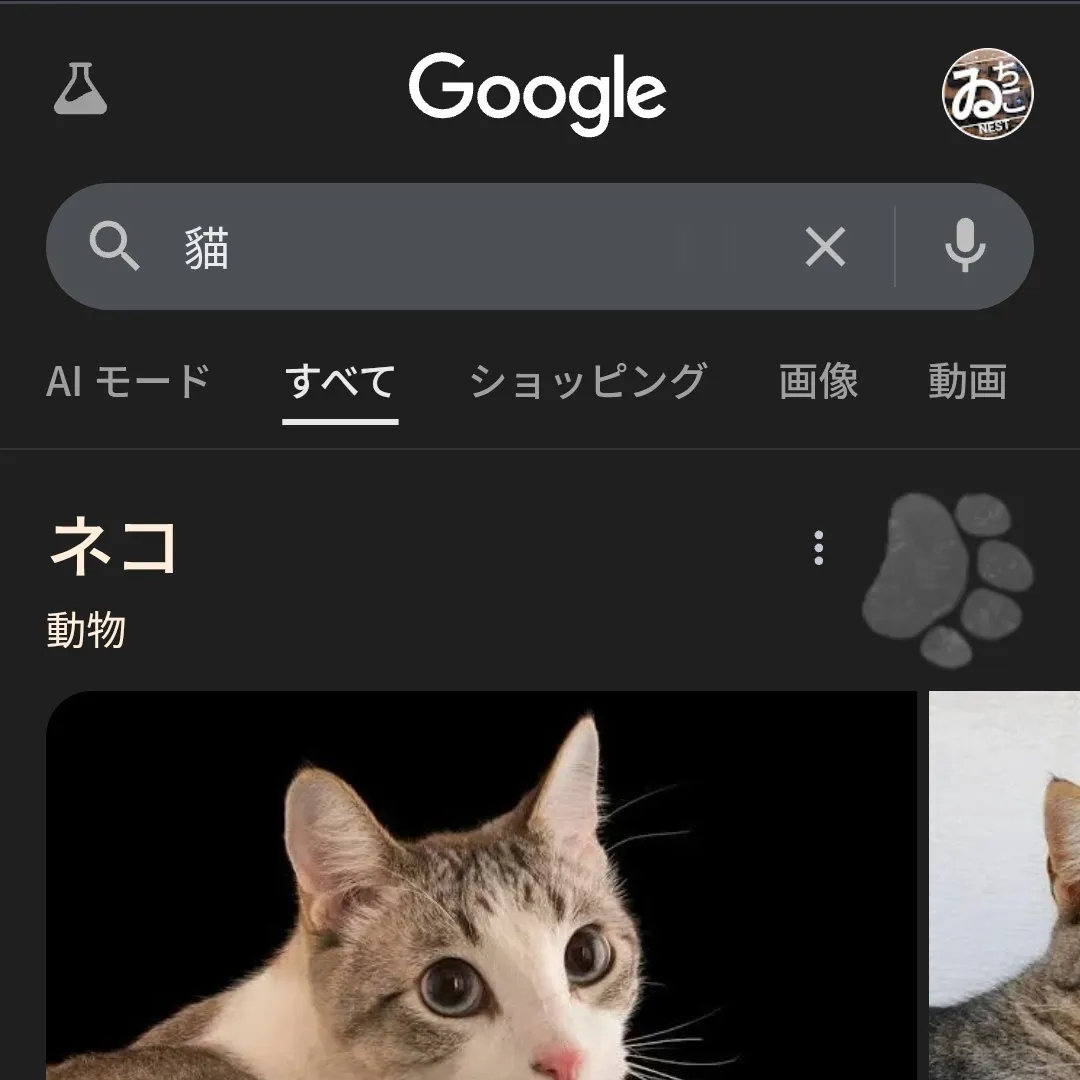Tap the cat paw print button
Image resolution: width=1080 pixels, height=1080 pixels.
pos(946,580)
